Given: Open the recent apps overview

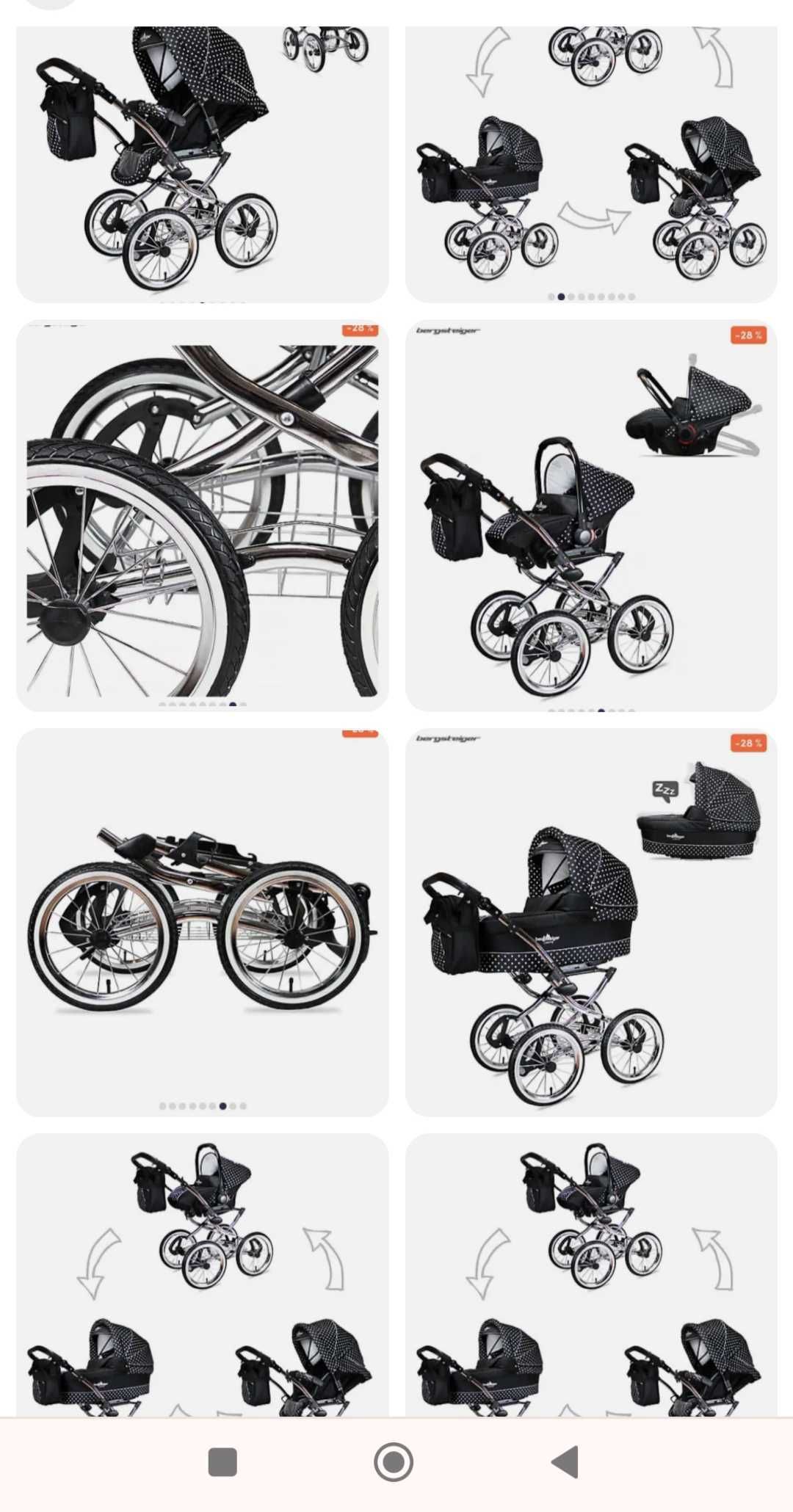Looking at the screenshot, I should [222, 1462].
